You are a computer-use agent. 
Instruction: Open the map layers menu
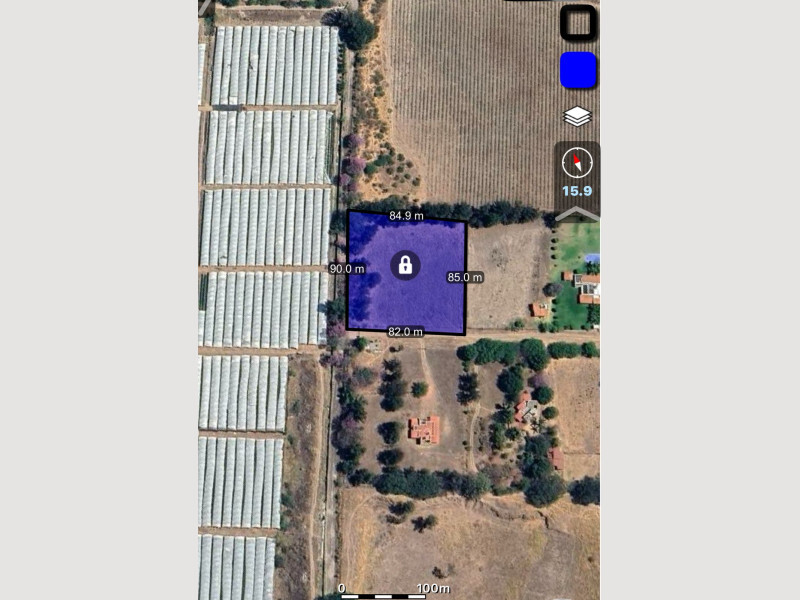pos(578,117)
